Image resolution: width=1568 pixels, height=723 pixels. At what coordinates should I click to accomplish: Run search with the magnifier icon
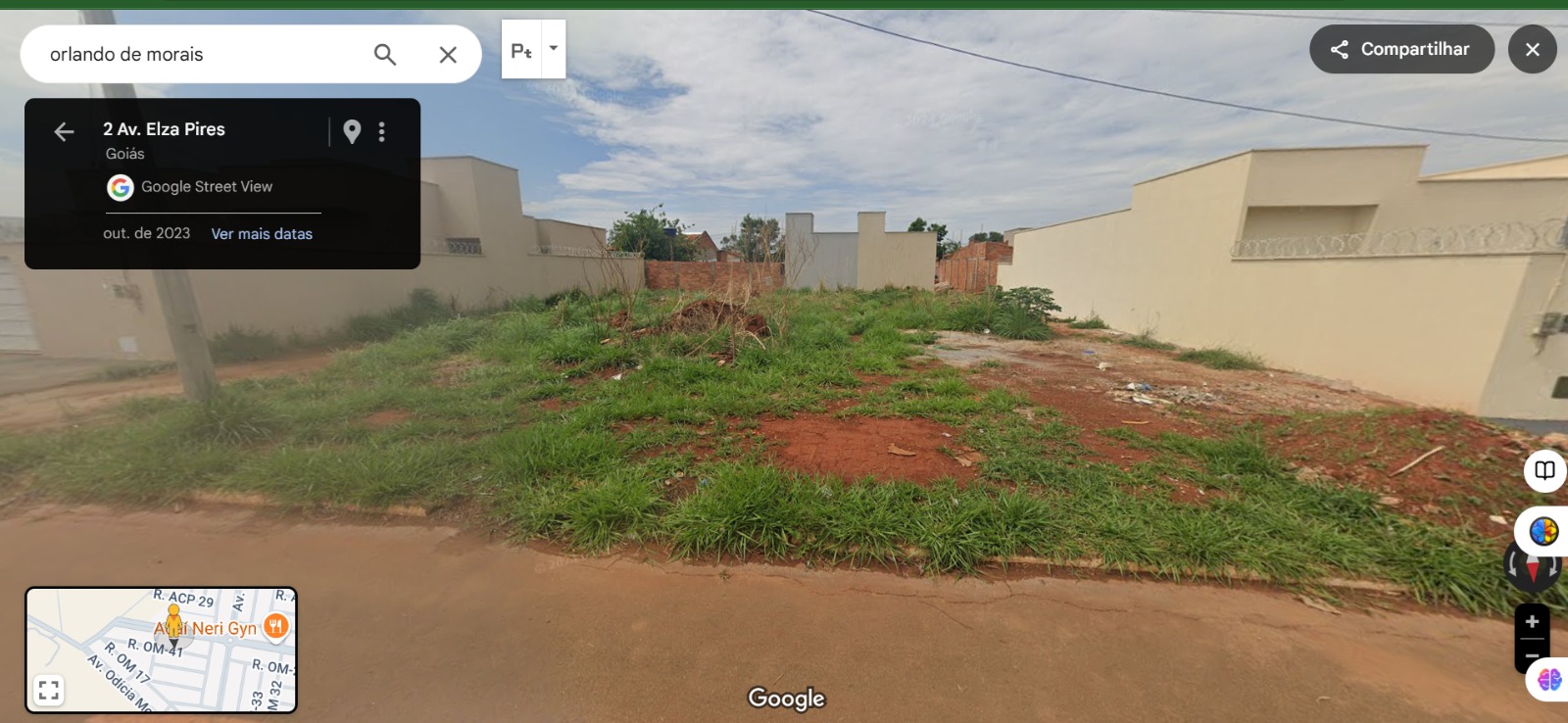pyautogui.click(x=385, y=55)
